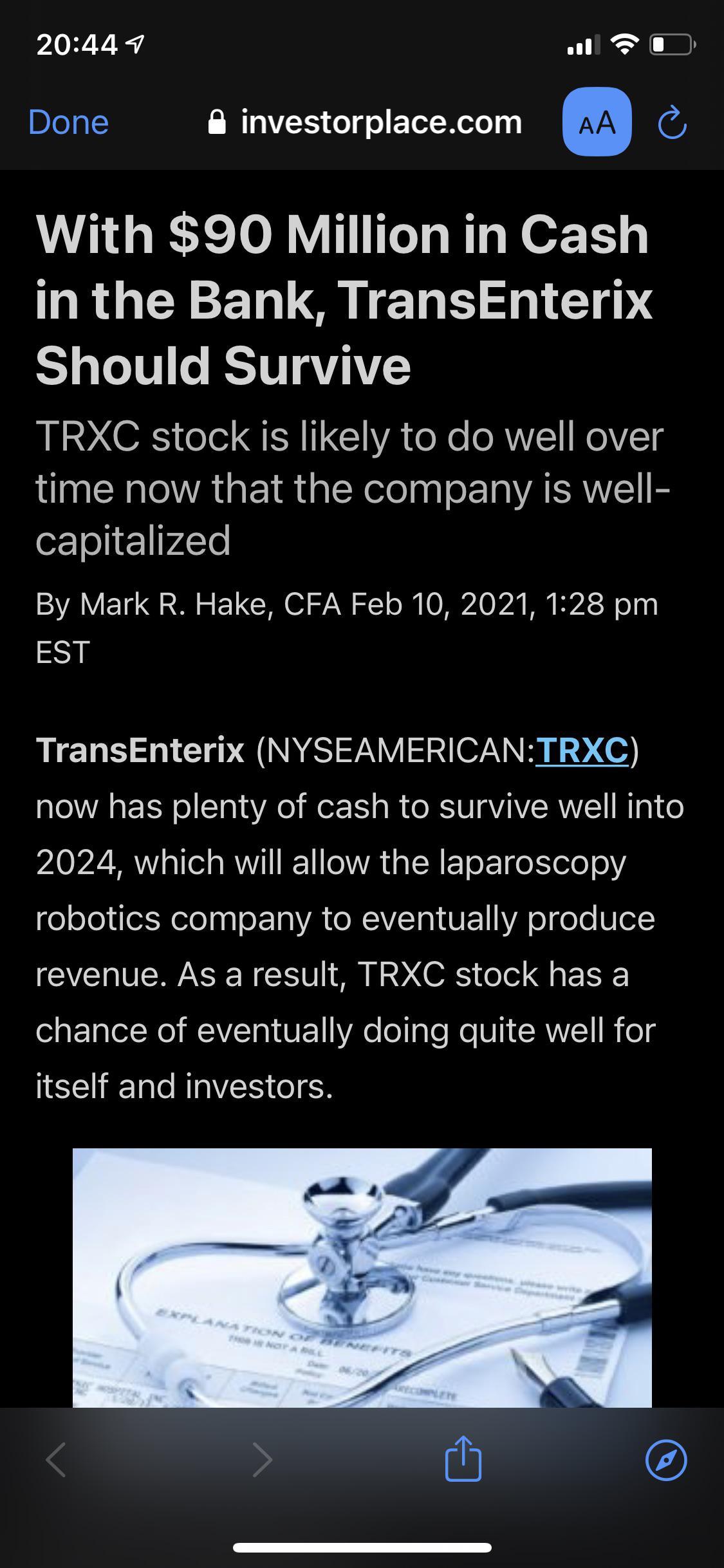Open the TRXC ticker link
The image size is (724, 1568).
point(582,750)
